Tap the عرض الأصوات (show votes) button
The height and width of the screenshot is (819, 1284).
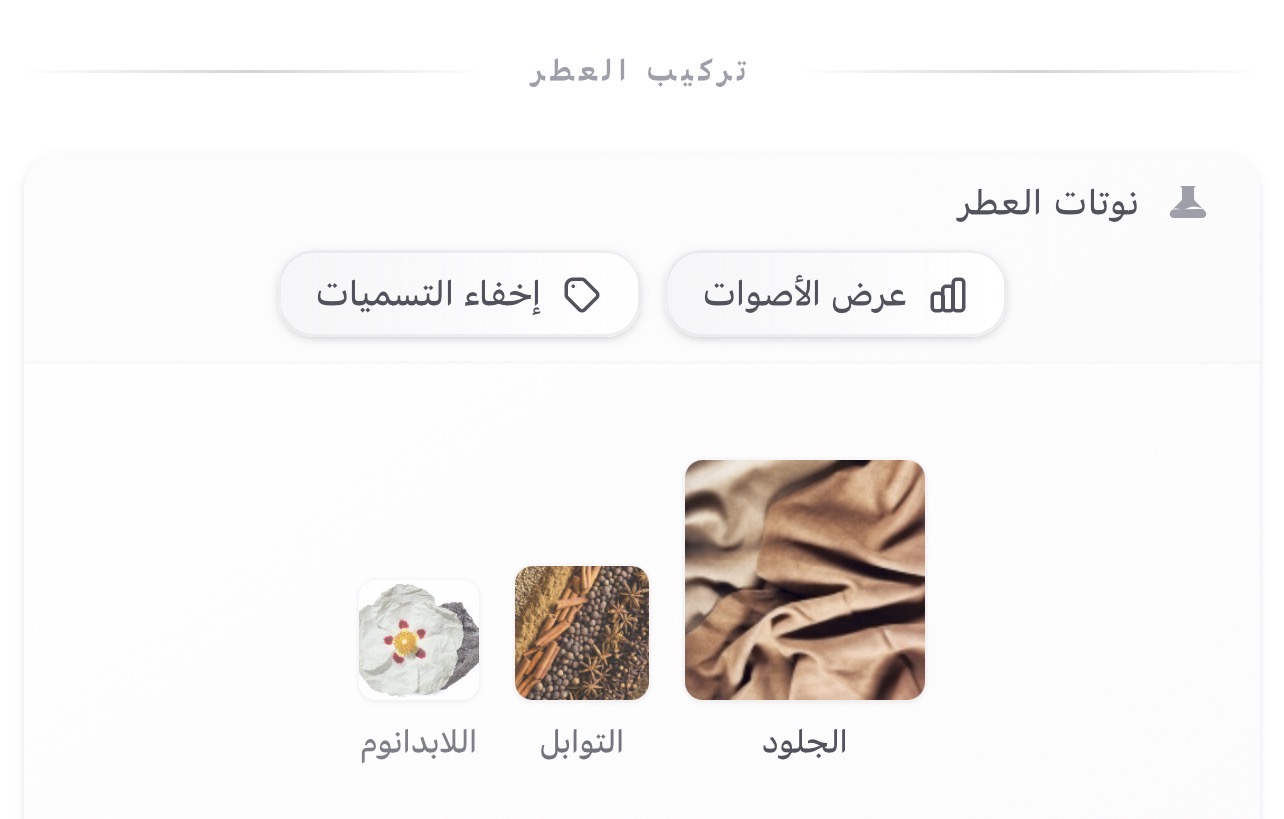(835, 295)
